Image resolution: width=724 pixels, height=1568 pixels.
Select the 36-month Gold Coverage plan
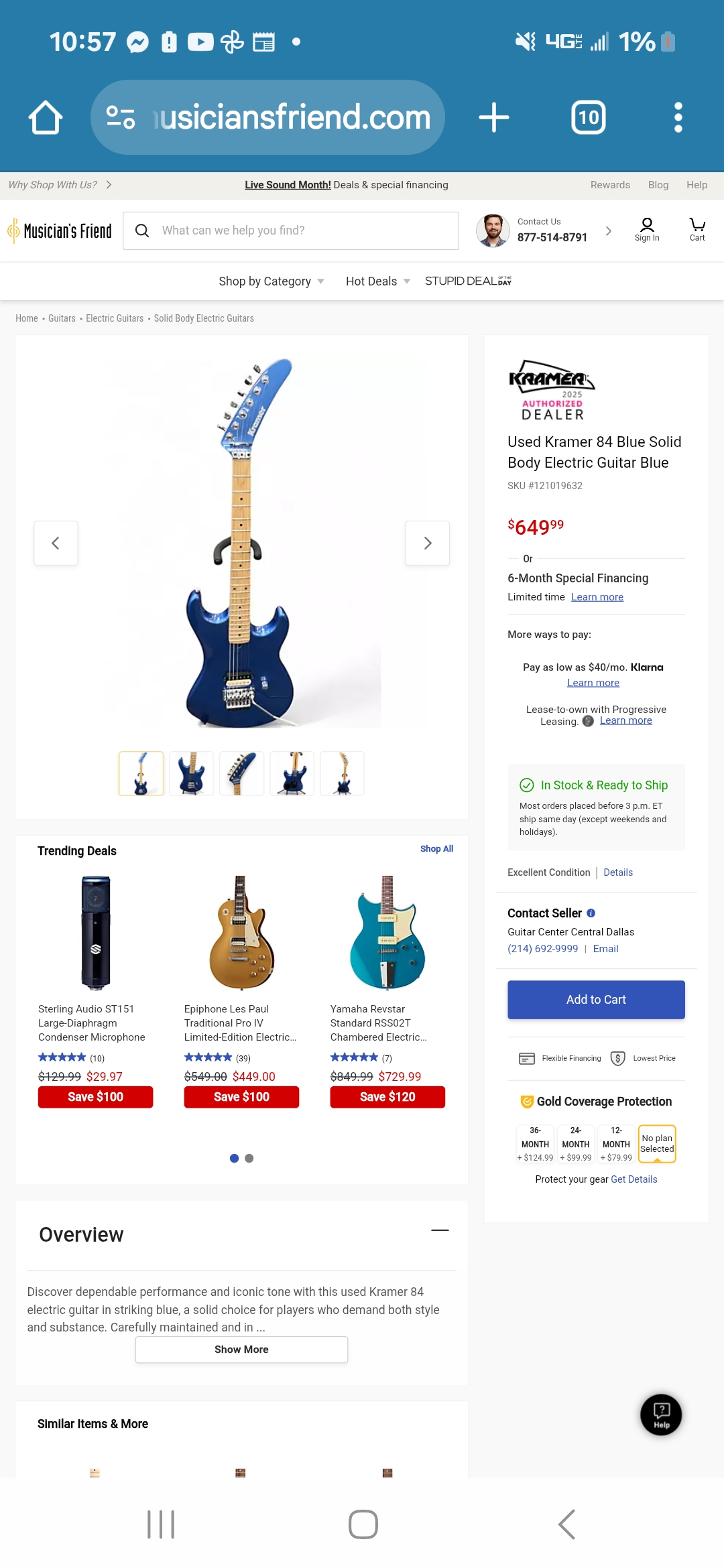(535, 1143)
